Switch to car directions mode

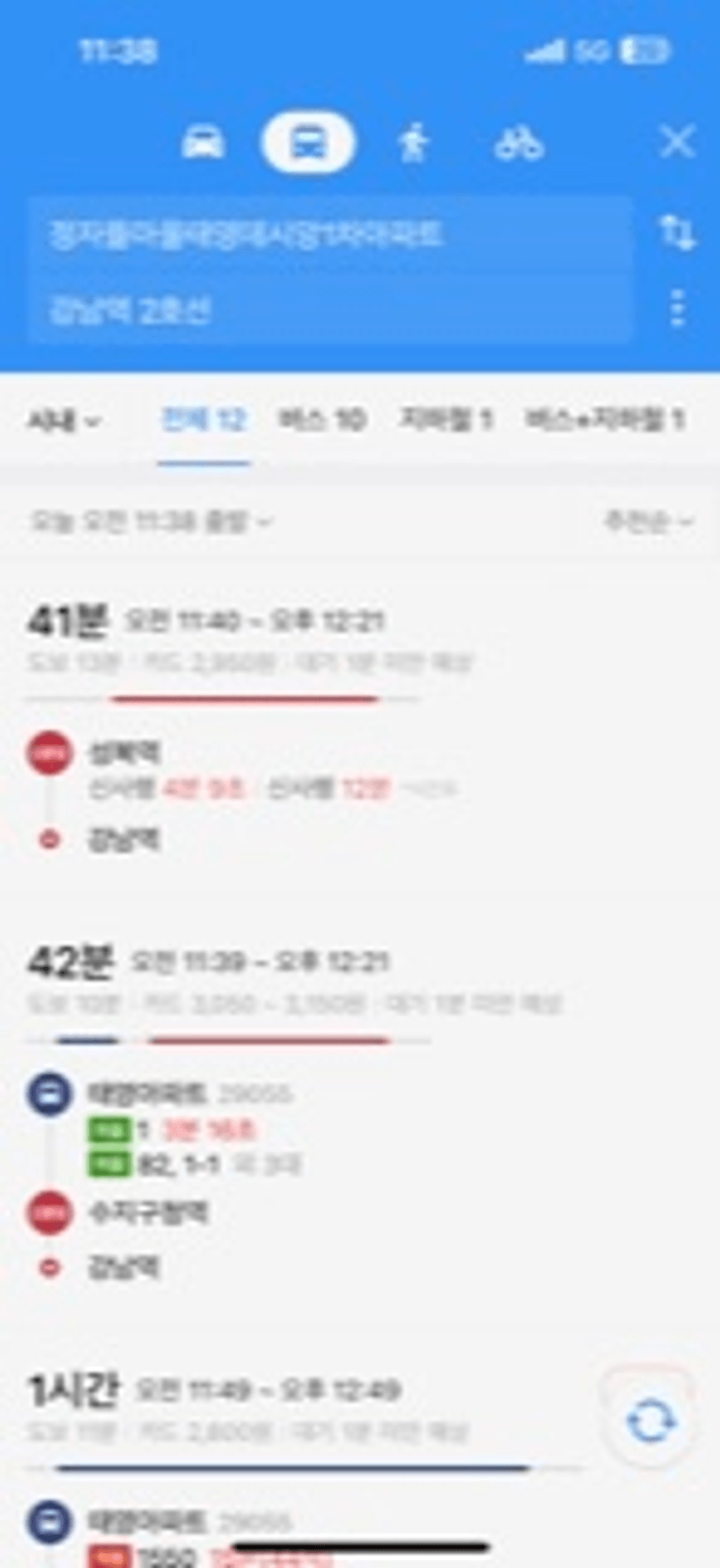pyautogui.click(x=203, y=143)
